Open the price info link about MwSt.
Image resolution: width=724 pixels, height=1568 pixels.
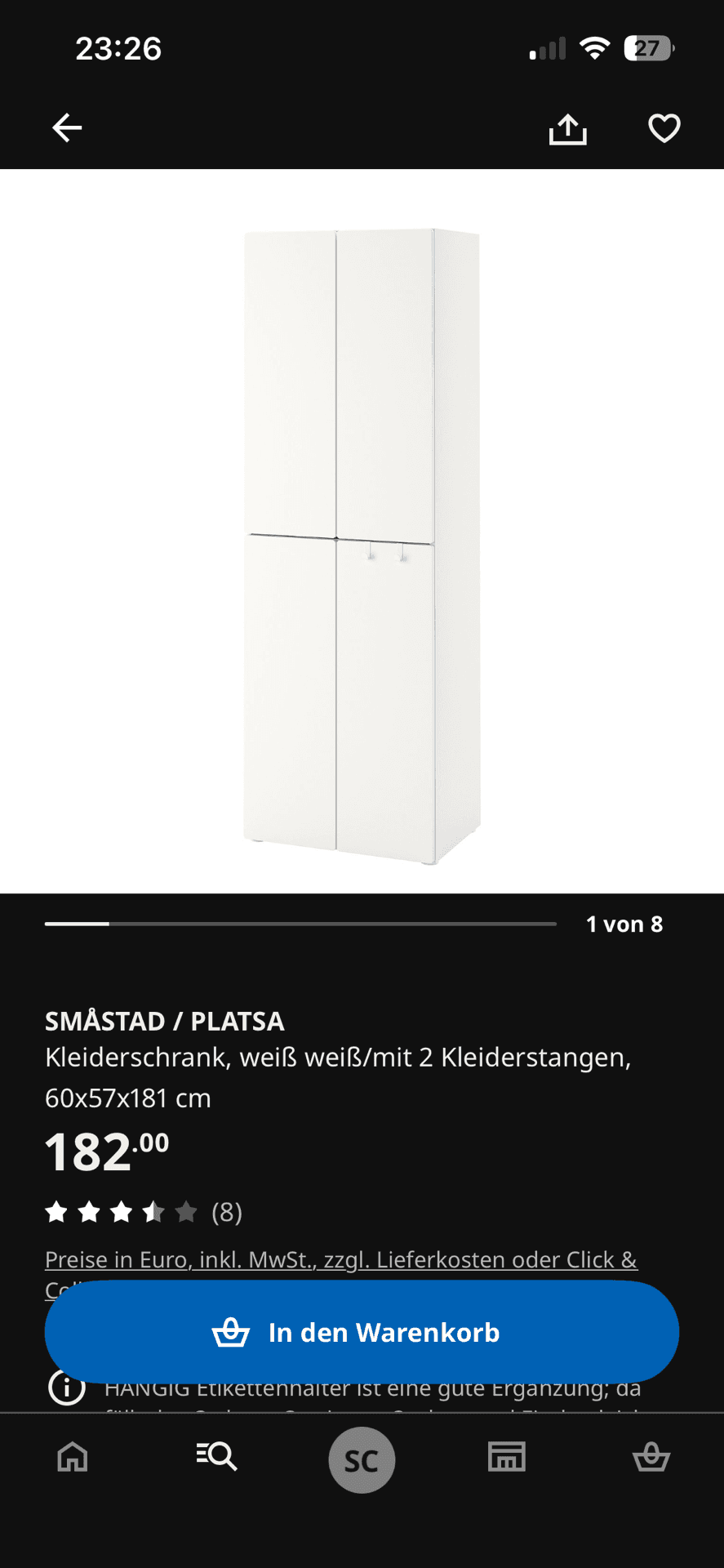[341, 1260]
